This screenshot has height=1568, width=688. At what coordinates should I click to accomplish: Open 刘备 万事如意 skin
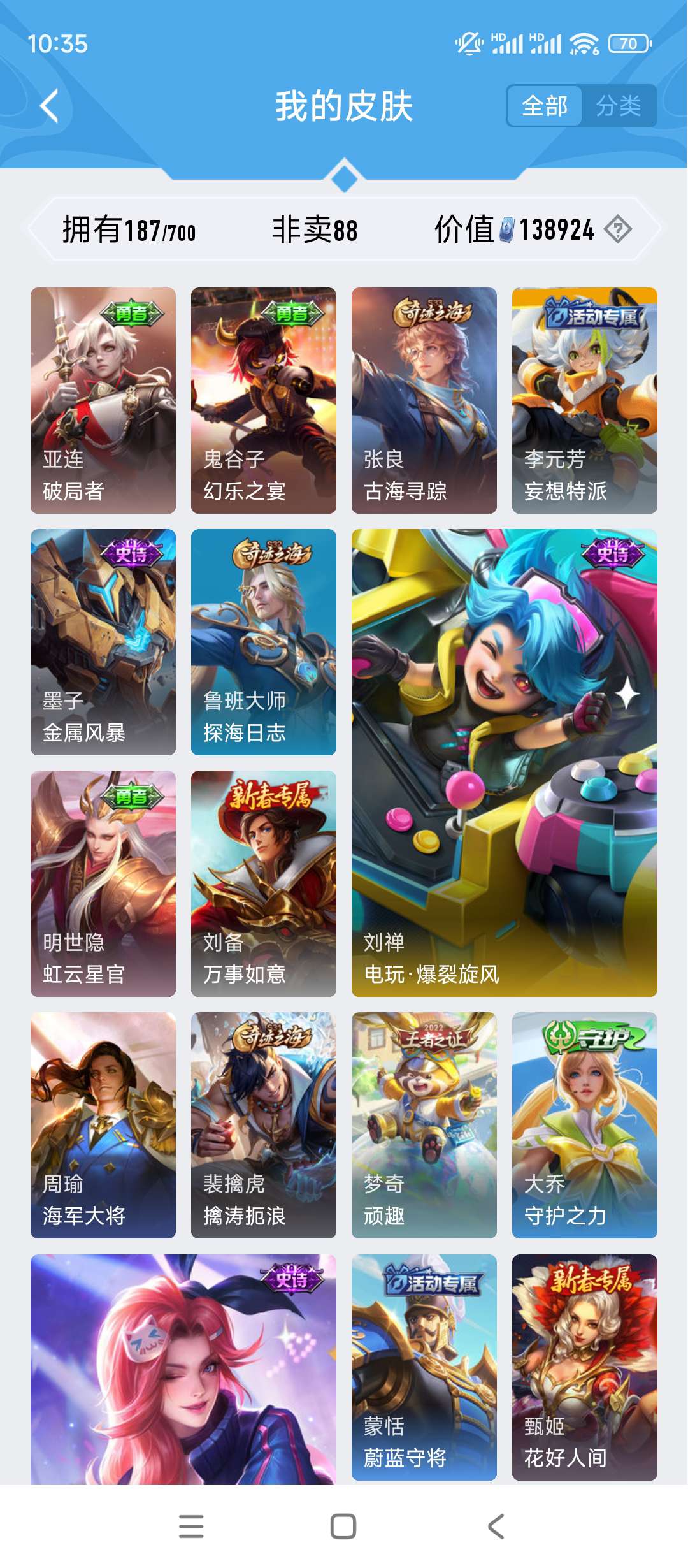[x=264, y=883]
